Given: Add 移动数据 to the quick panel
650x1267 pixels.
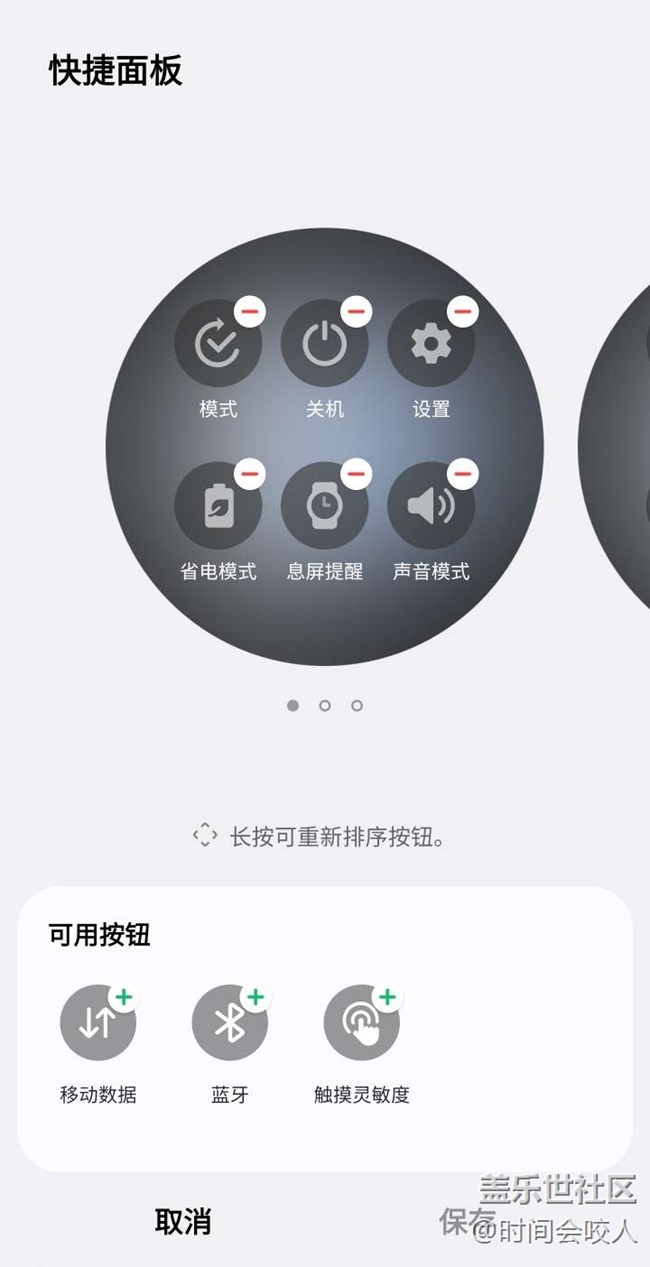Looking at the screenshot, I should [123, 998].
